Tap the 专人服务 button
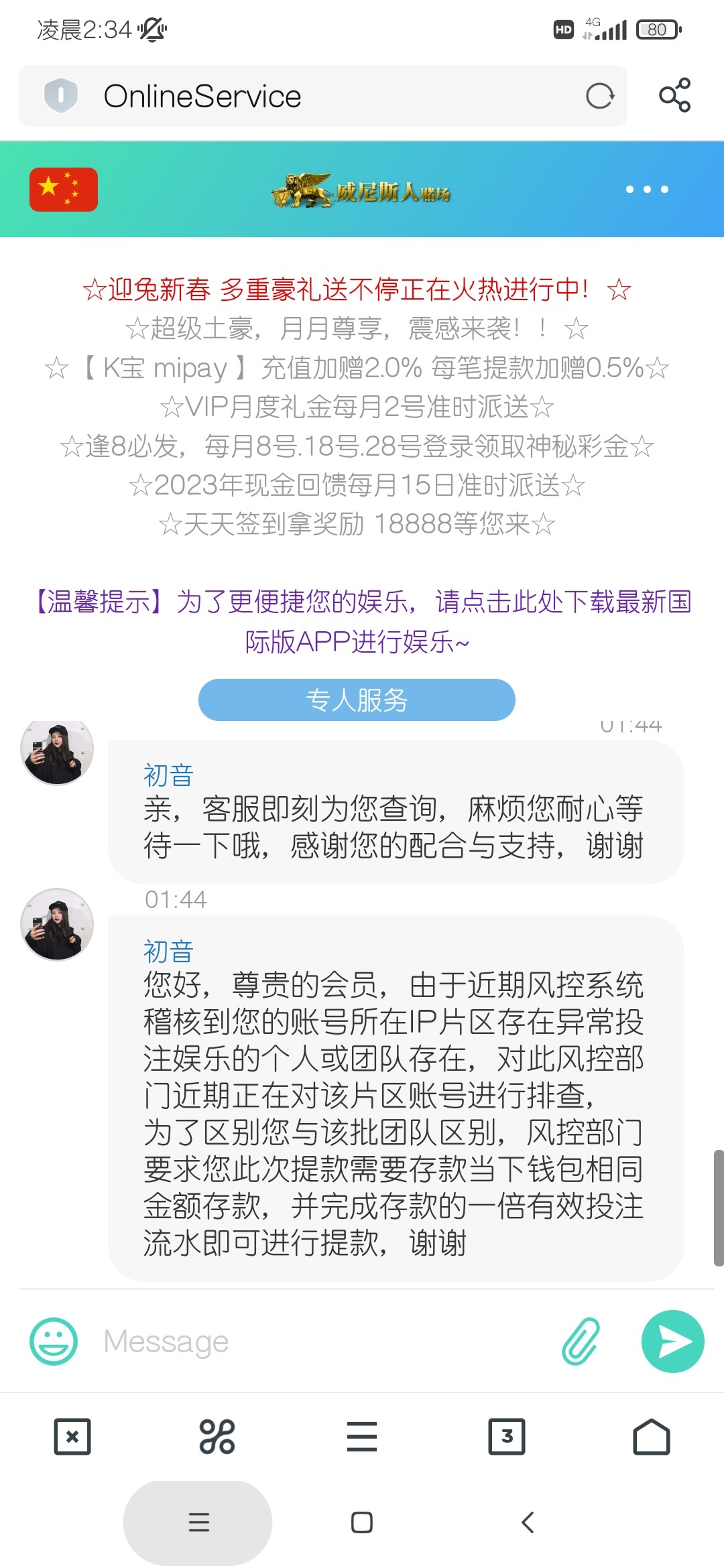This screenshot has height=1568, width=724. (x=357, y=700)
